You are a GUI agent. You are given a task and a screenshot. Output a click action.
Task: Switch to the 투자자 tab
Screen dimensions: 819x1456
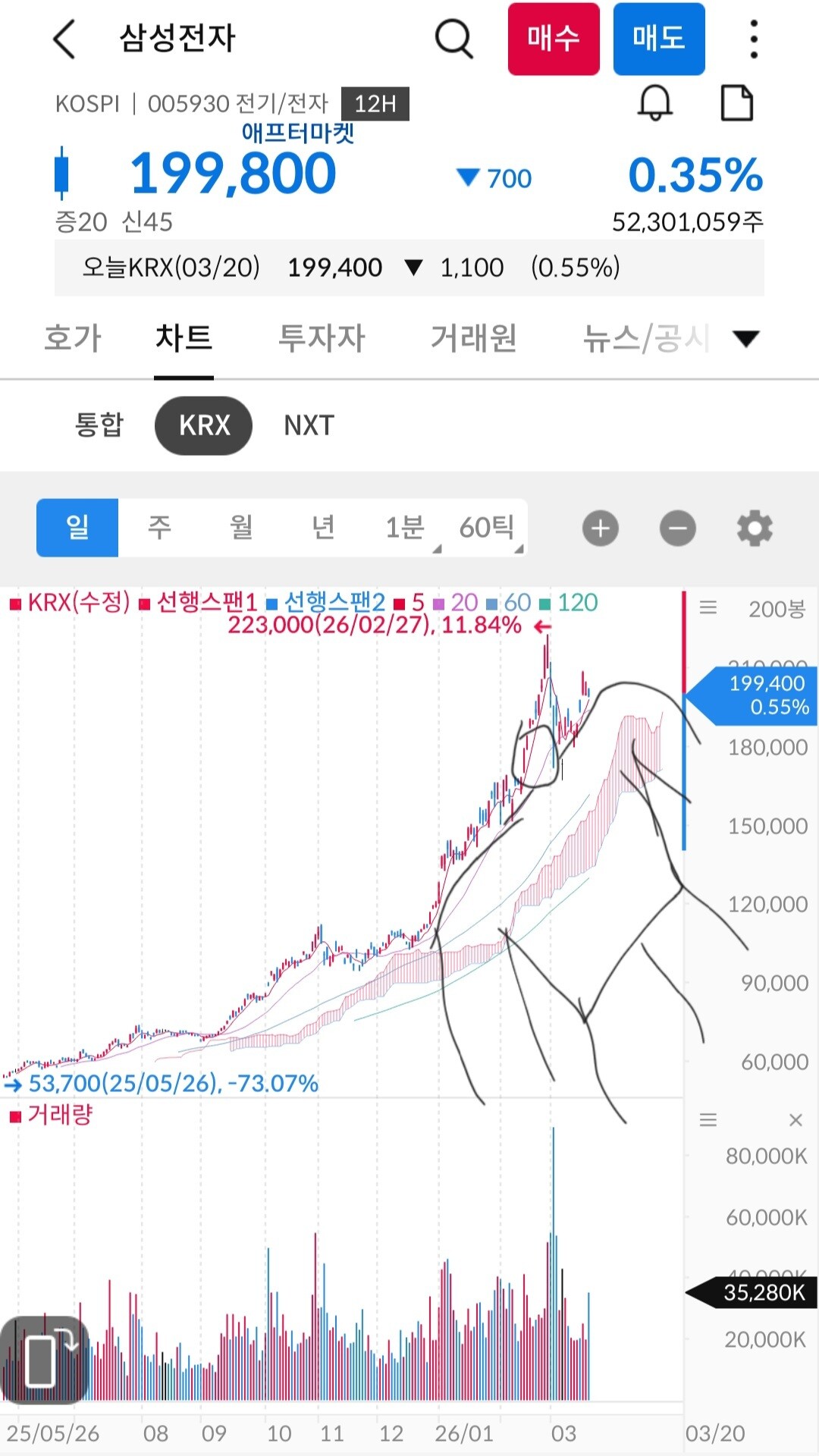322,338
